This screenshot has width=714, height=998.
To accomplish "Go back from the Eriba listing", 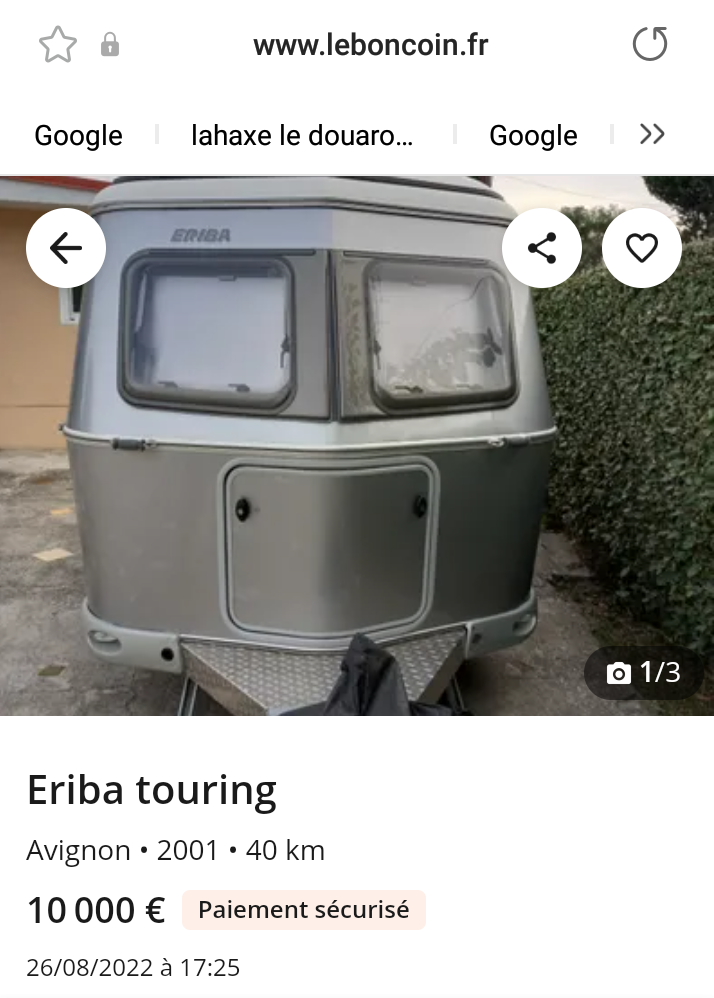I will (66, 248).
